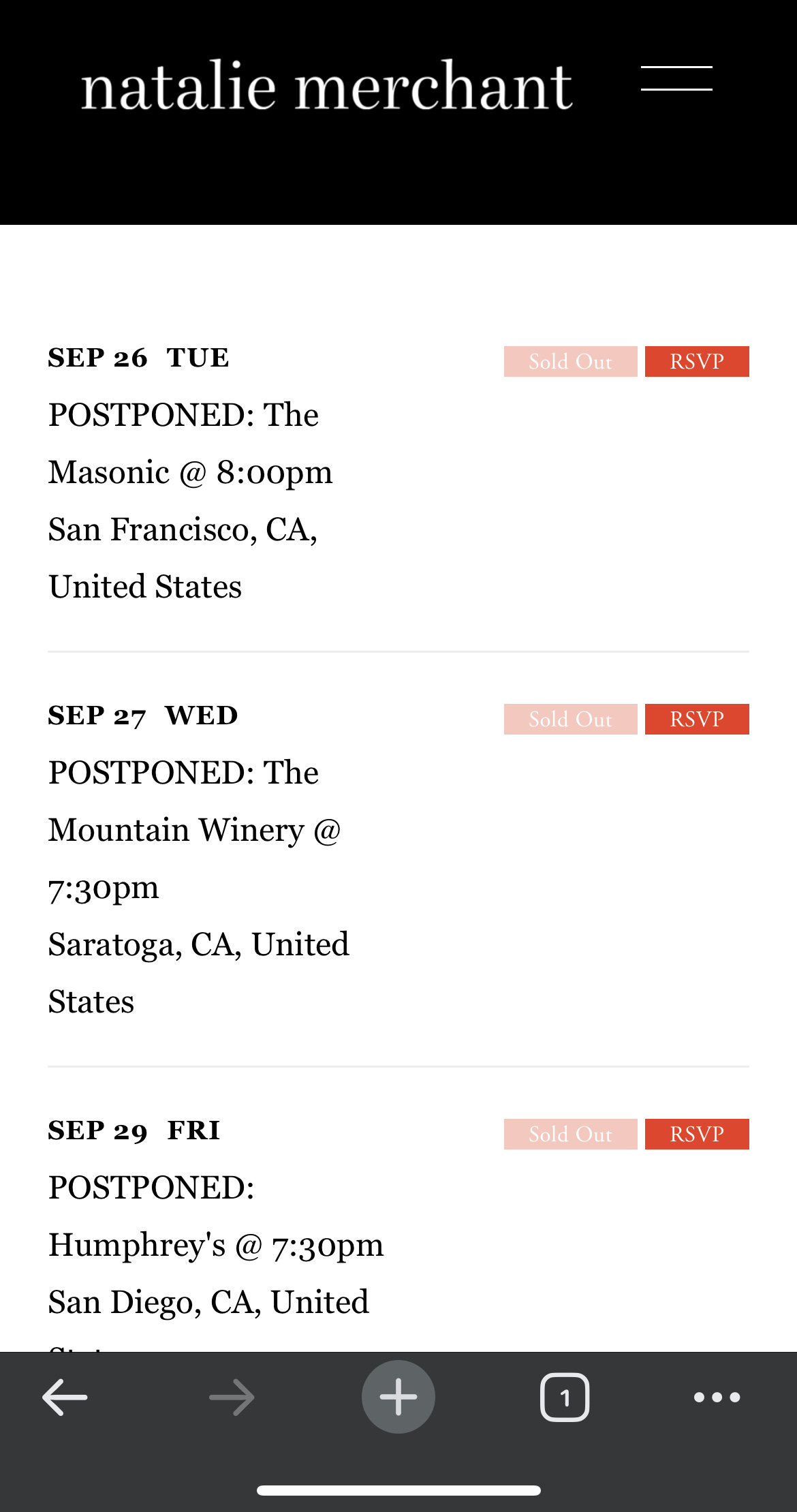This screenshot has width=797, height=1512.
Task: Open the hamburger menu
Action: 676,78
